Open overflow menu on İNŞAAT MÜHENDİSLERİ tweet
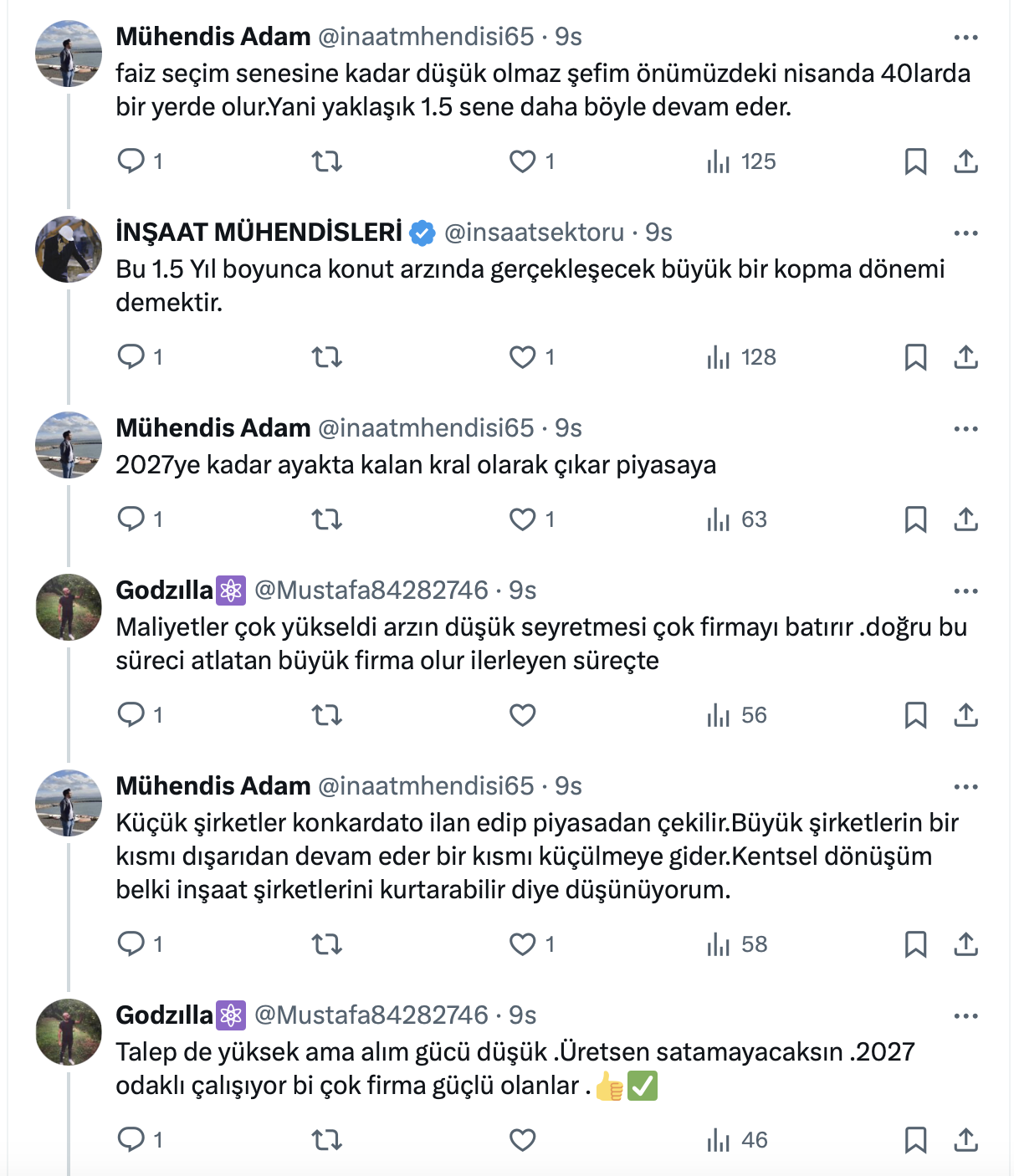 pos(965,233)
